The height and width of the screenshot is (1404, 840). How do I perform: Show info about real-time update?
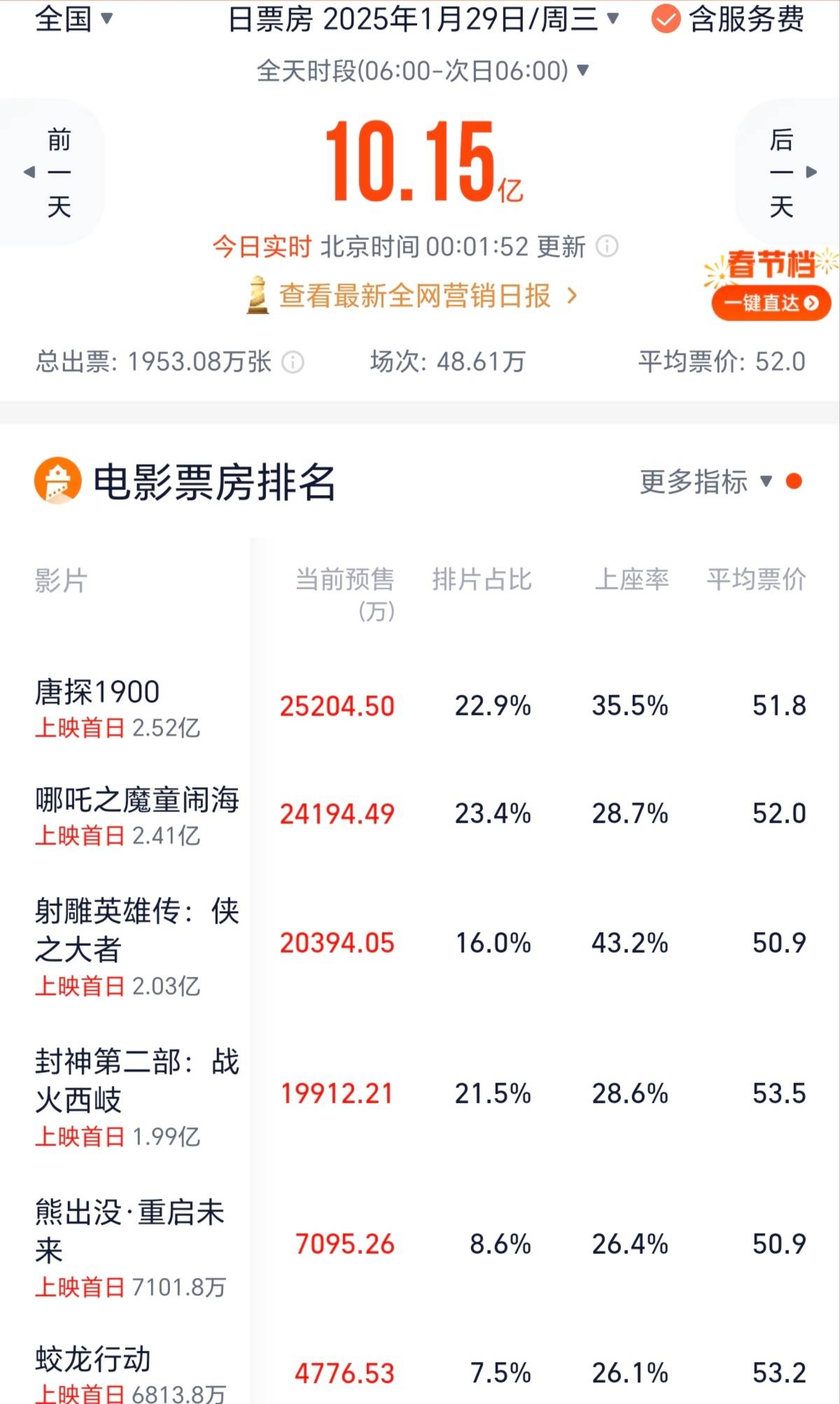point(607,246)
